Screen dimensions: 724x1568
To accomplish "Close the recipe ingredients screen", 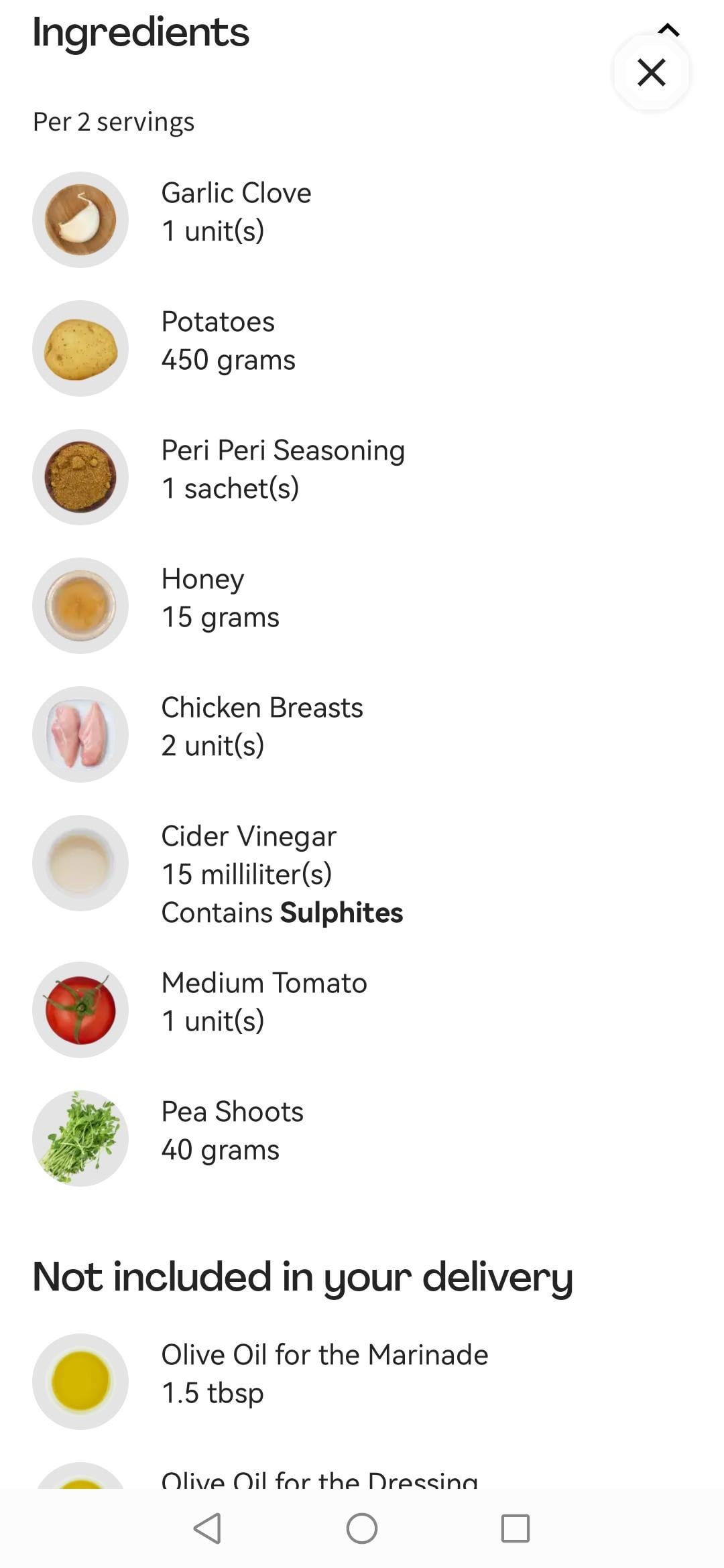I will point(651,72).
